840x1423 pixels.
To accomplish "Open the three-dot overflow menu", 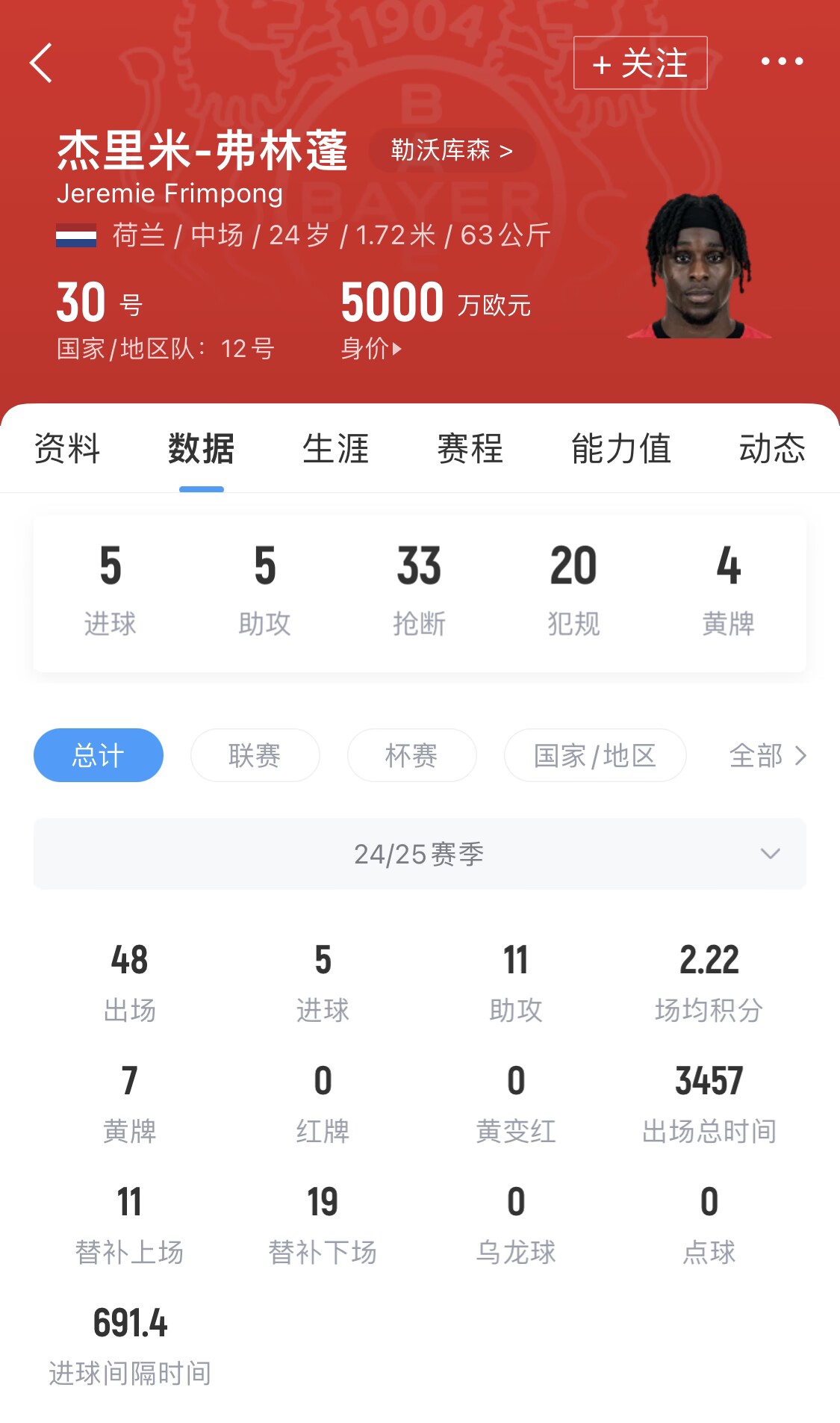I will coord(782,61).
